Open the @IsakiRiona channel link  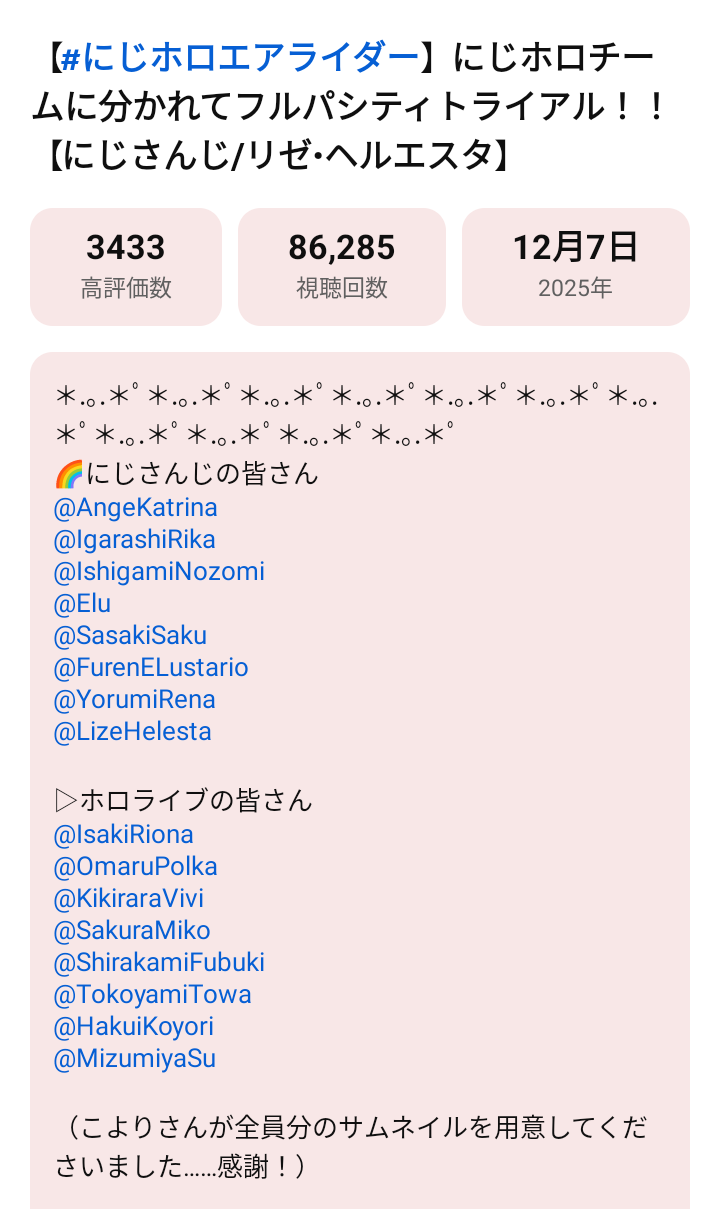tap(123, 835)
